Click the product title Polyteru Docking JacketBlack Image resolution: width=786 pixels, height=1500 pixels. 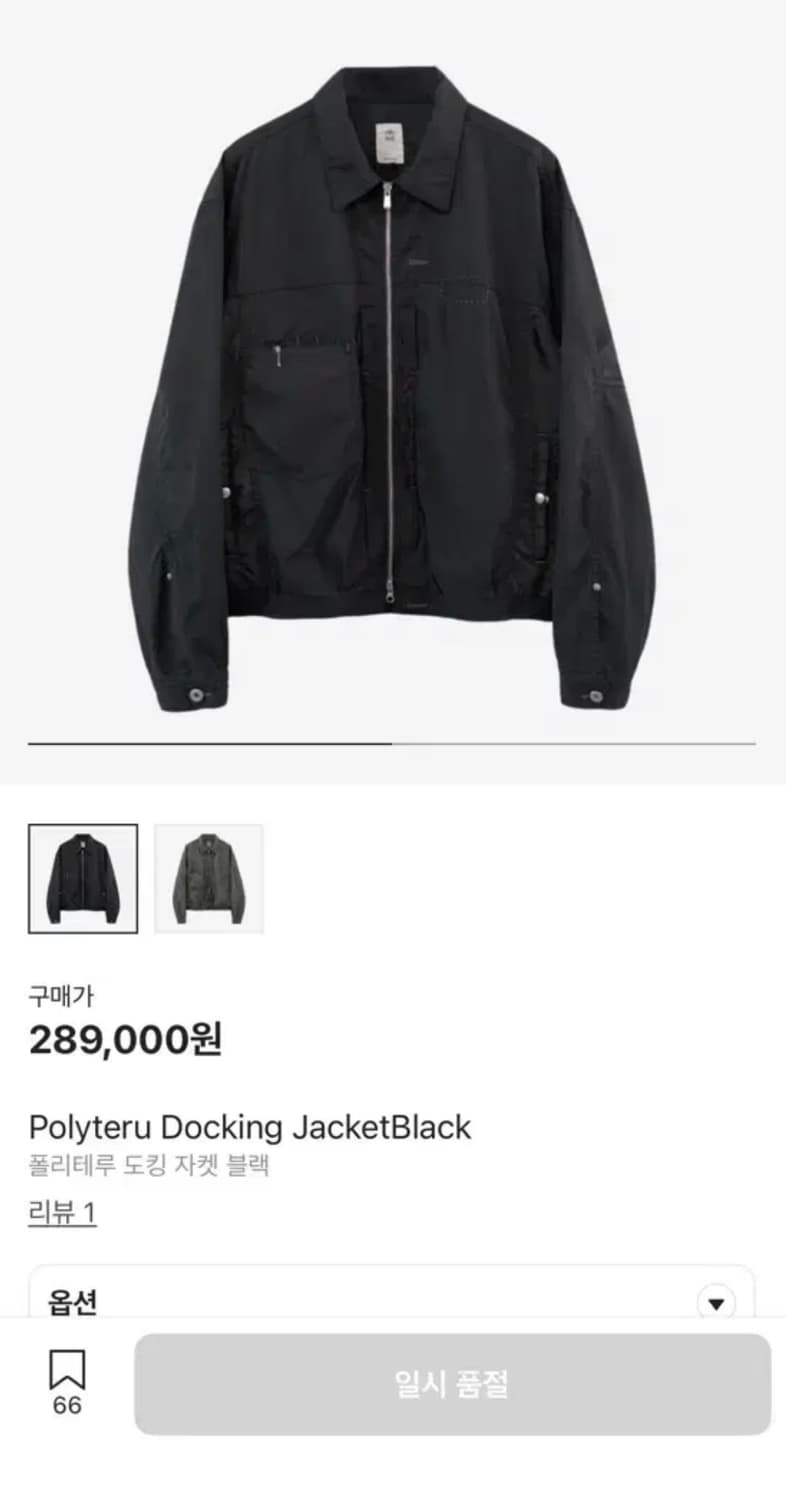[x=250, y=1128]
